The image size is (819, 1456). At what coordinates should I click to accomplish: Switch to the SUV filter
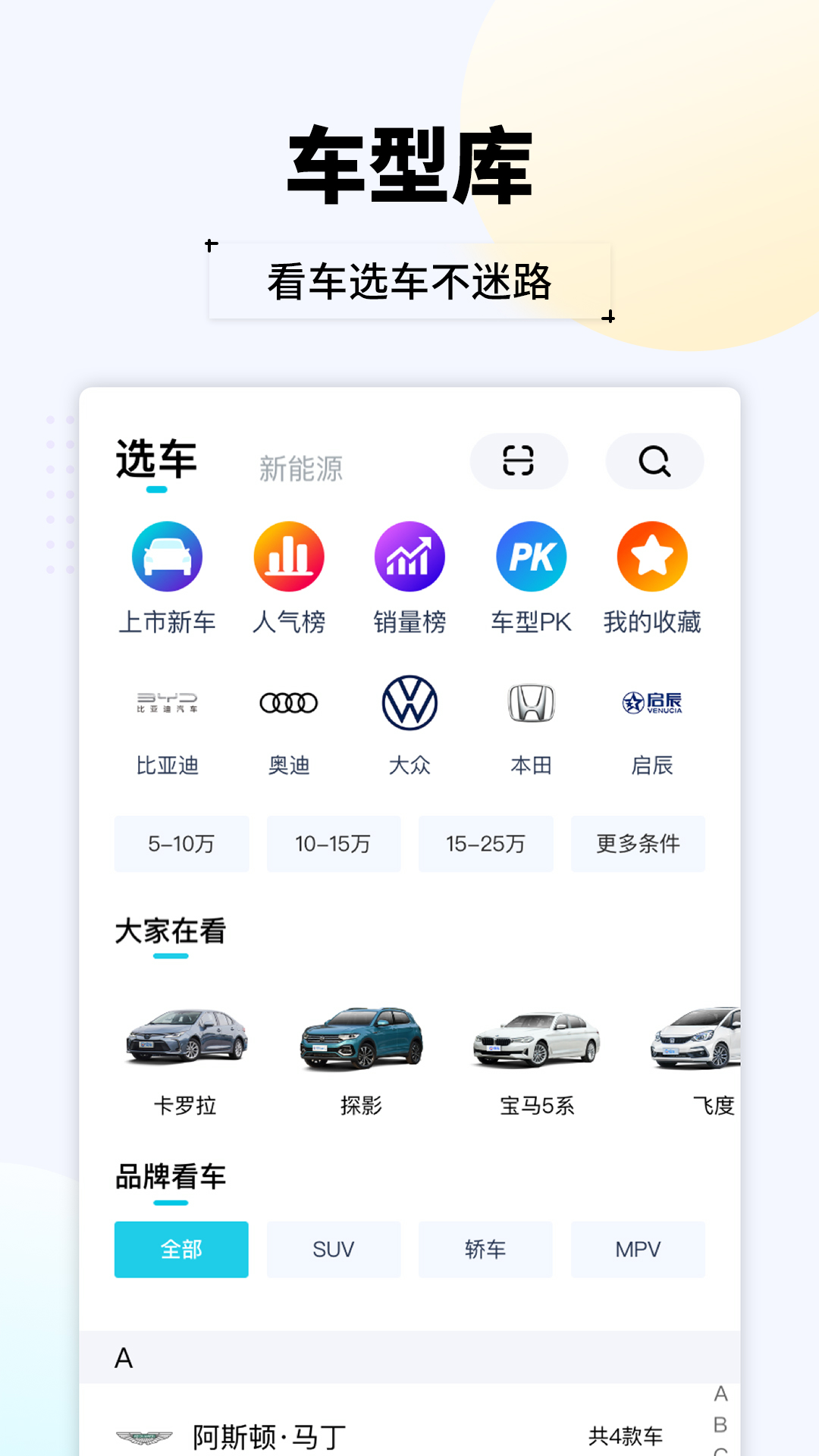334,1249
